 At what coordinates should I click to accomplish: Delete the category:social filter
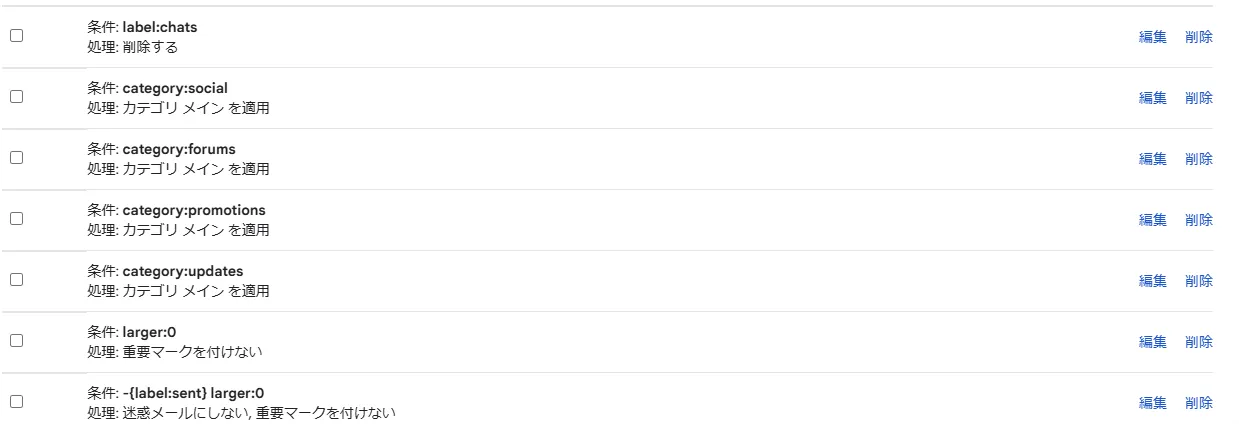pos(1198,98)
